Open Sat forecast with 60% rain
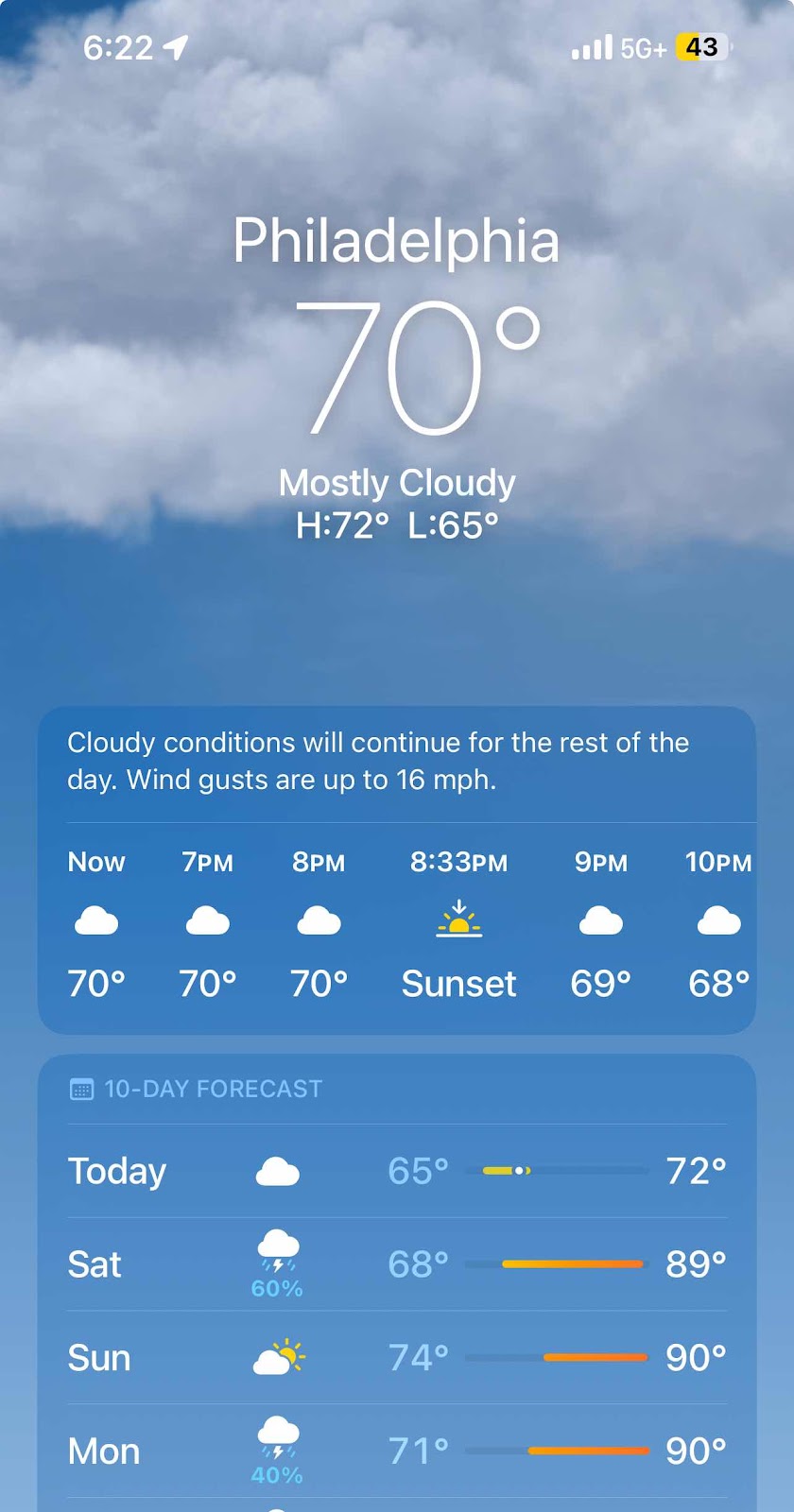This screenshot has height=1512, width=794. pyautogui.click(x=397, y=1264)
